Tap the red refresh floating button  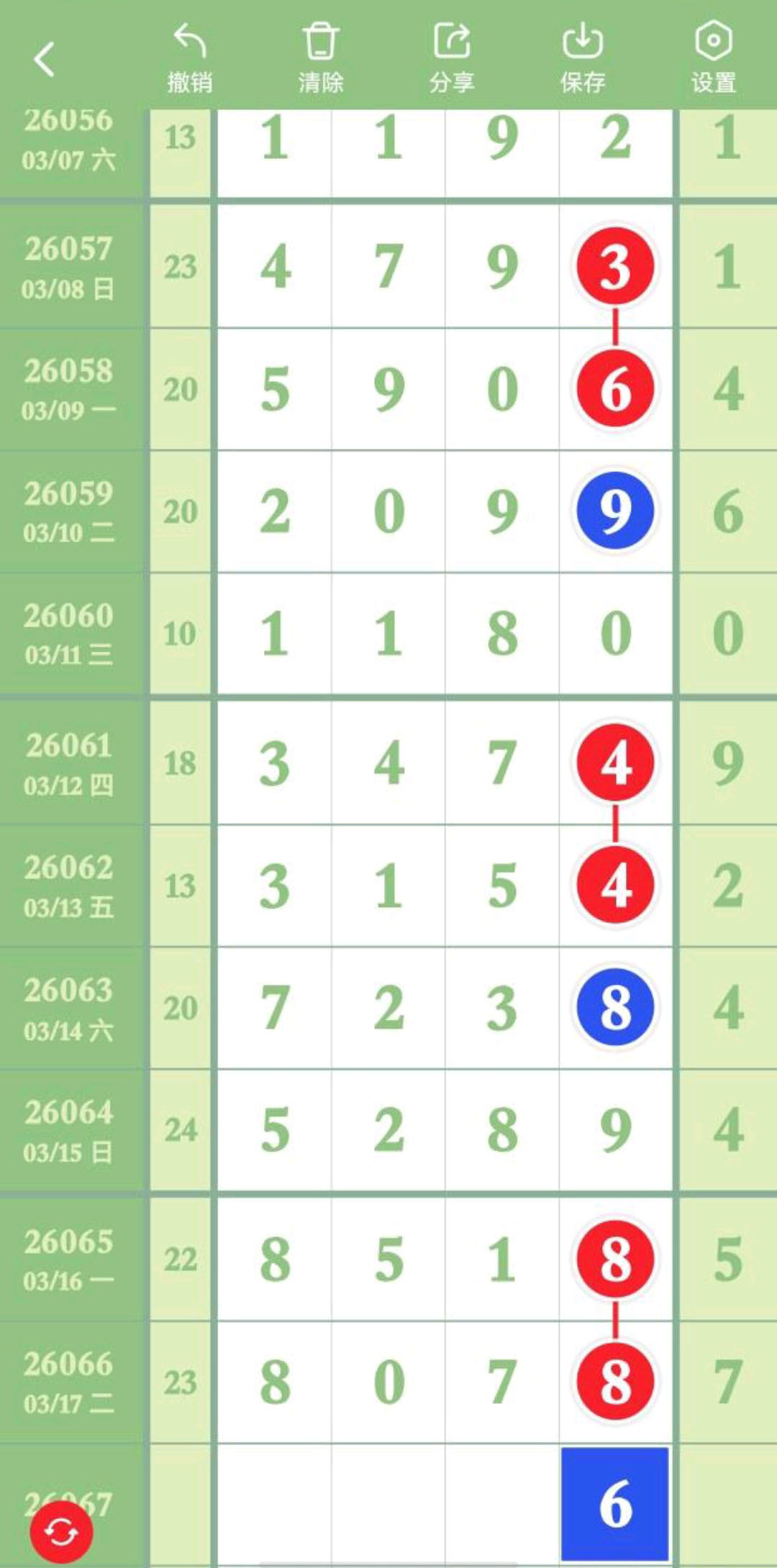[x=61, y=1532]
